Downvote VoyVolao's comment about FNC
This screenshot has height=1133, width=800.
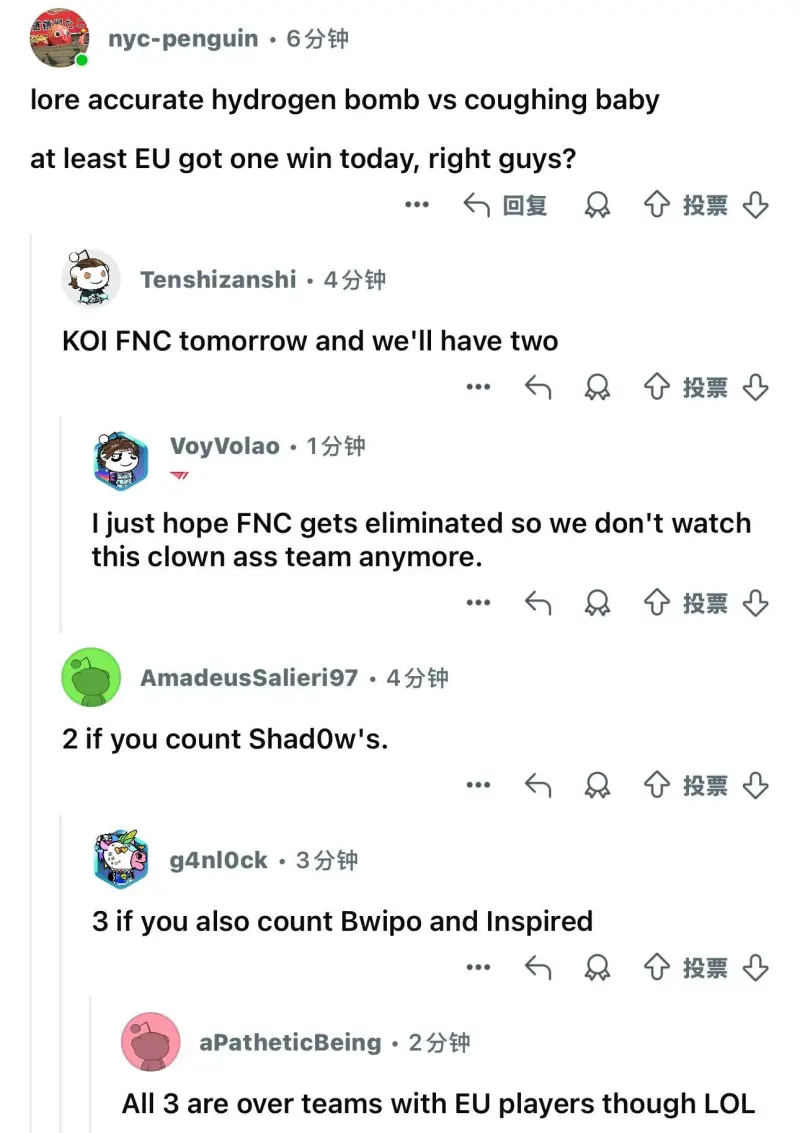coord(756,603)
